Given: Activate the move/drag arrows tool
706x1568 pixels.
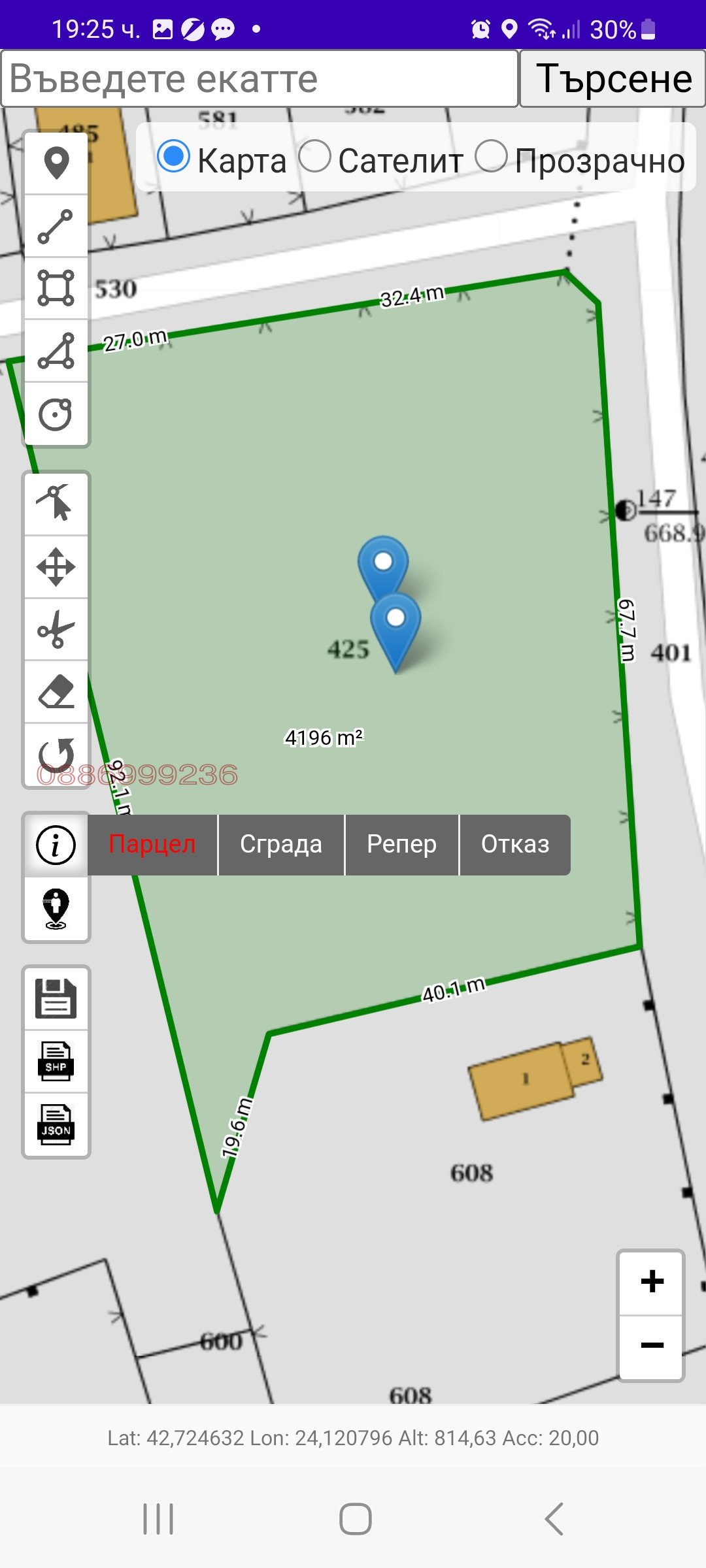Looking at the screenshot, I should [56, 566].
